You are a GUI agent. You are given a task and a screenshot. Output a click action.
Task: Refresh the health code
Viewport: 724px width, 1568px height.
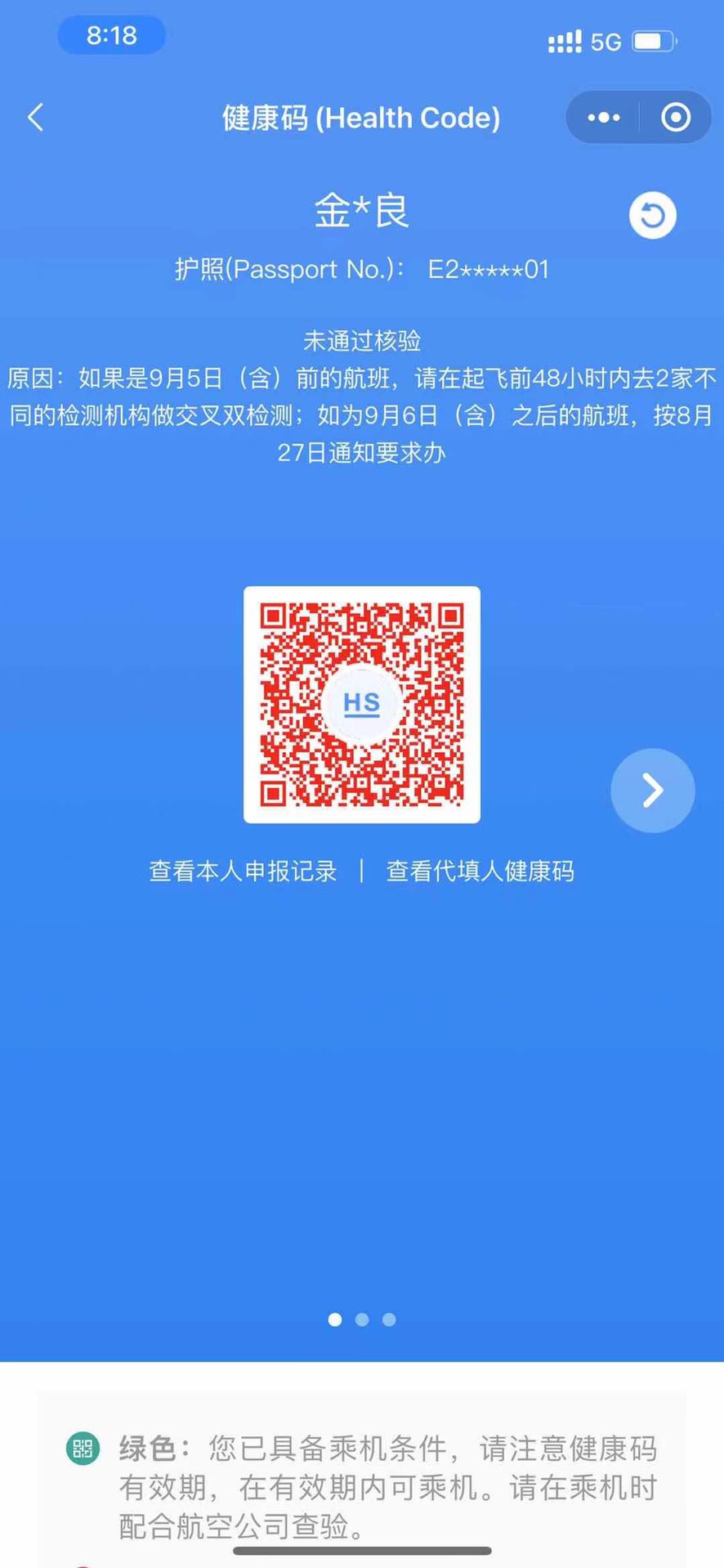pyautogui.click(x=652, y=216)
